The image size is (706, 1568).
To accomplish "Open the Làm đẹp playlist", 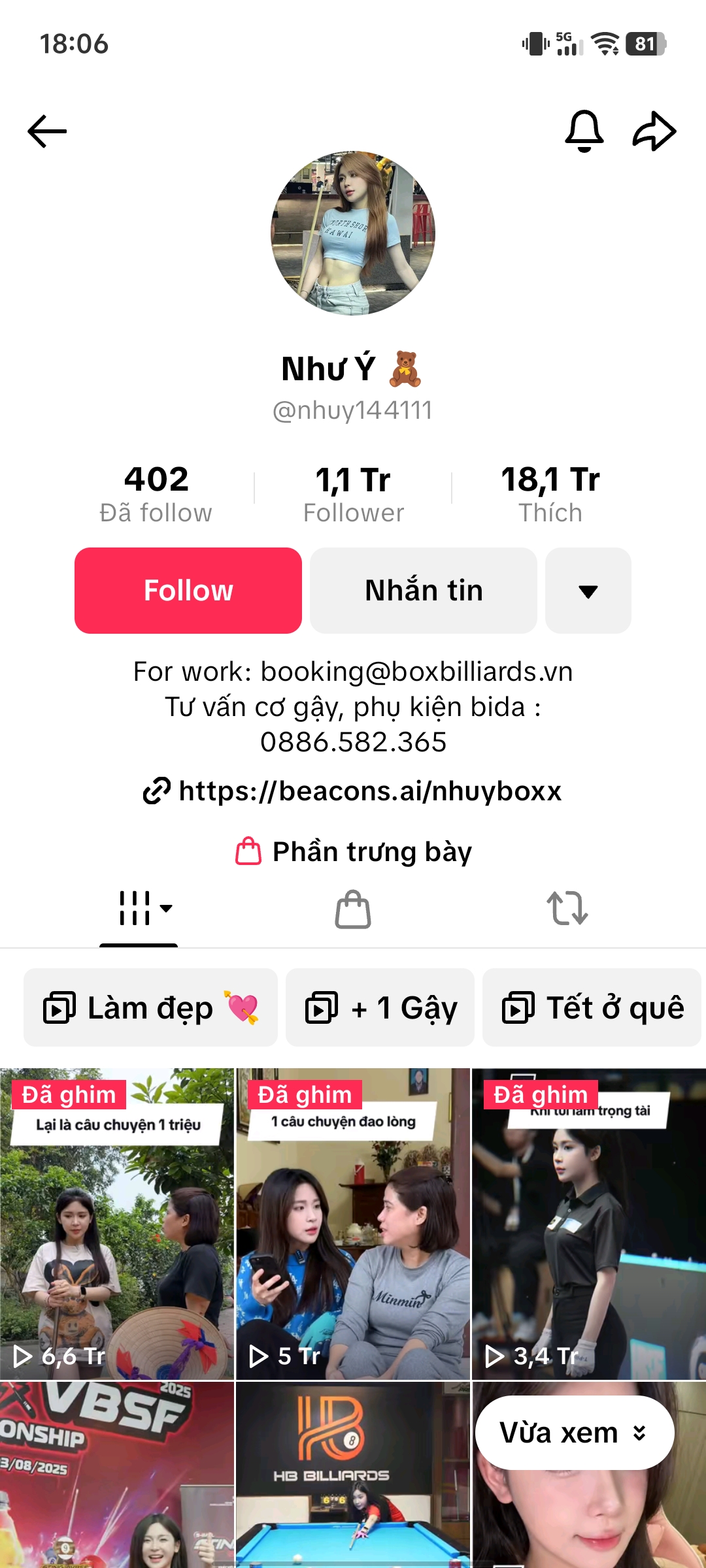I will [150, 1007].
